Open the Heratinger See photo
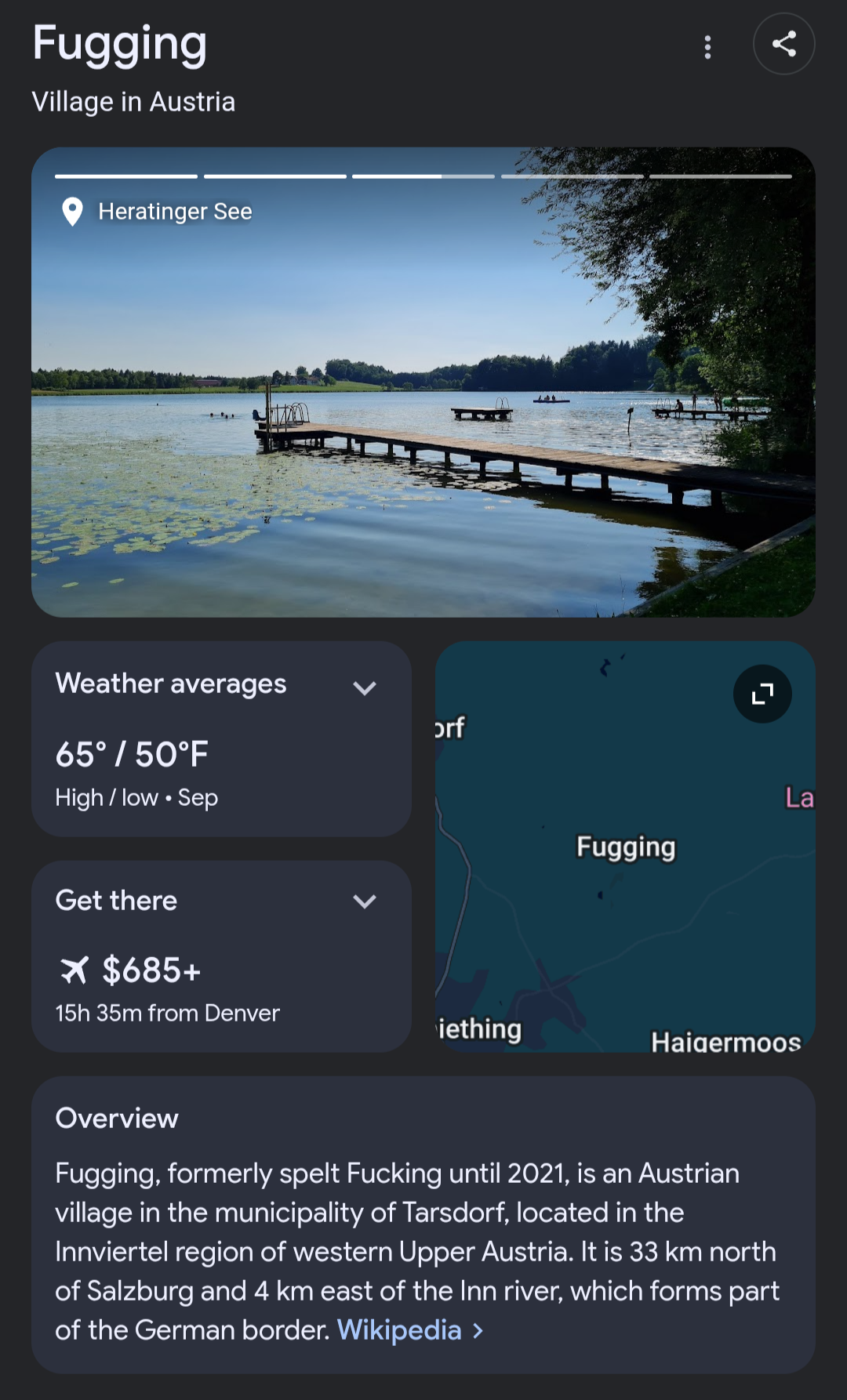847x1400 pixels. click(423, 392)
